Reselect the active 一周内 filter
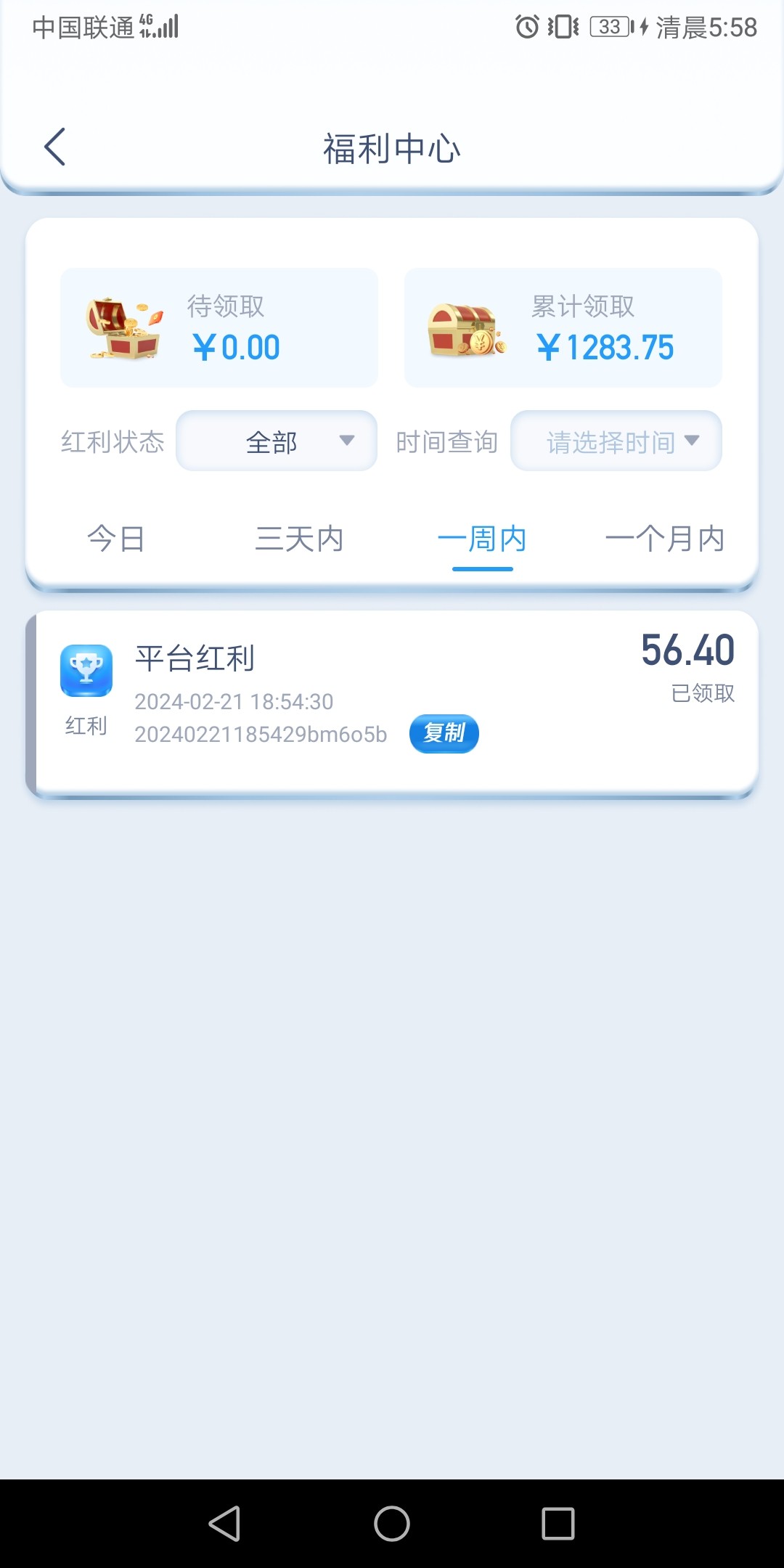 483,539
